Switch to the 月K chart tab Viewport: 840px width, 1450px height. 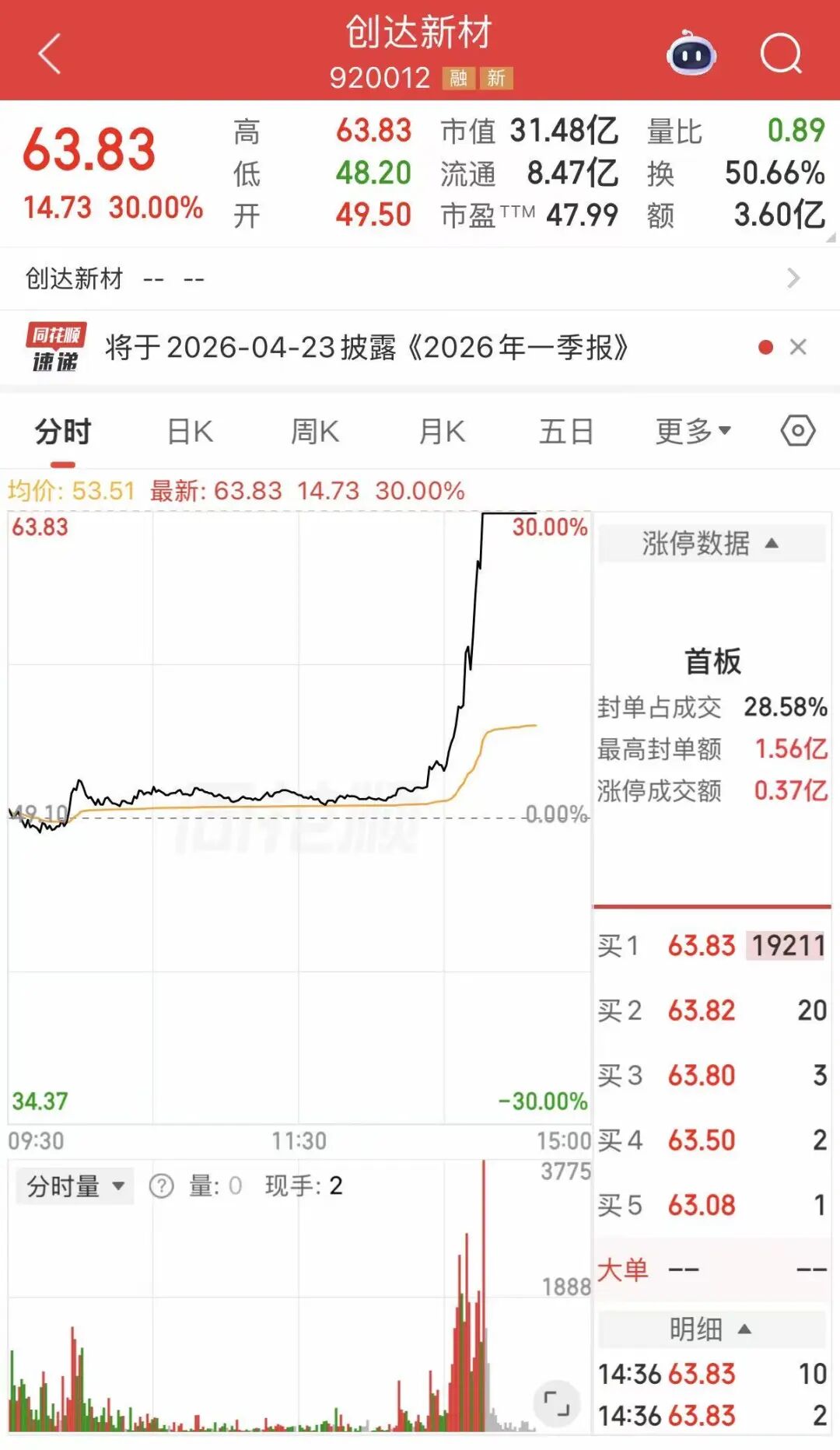pyautogui.click(x=442, y=432)
